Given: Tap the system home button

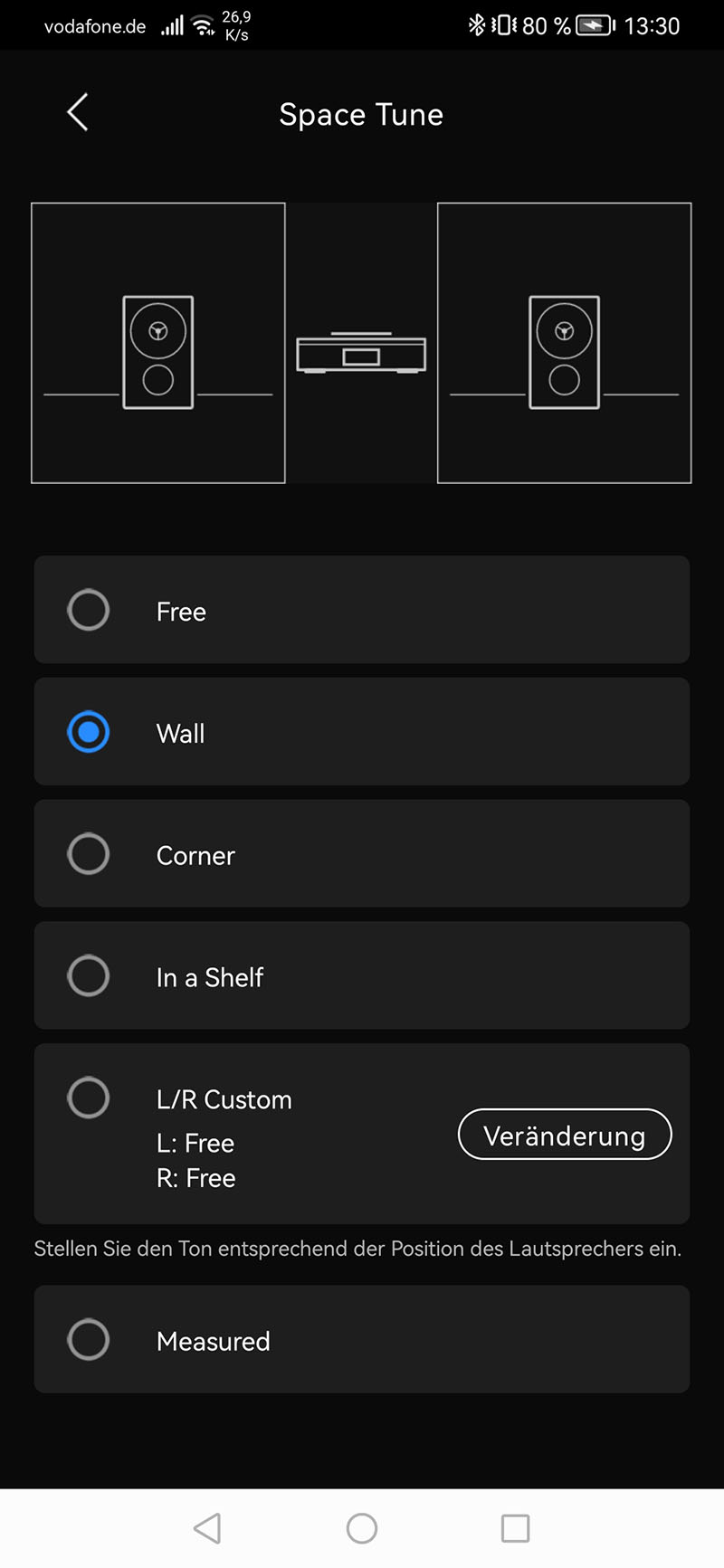Looking at the screenshot, I should tap(362, 1528).
